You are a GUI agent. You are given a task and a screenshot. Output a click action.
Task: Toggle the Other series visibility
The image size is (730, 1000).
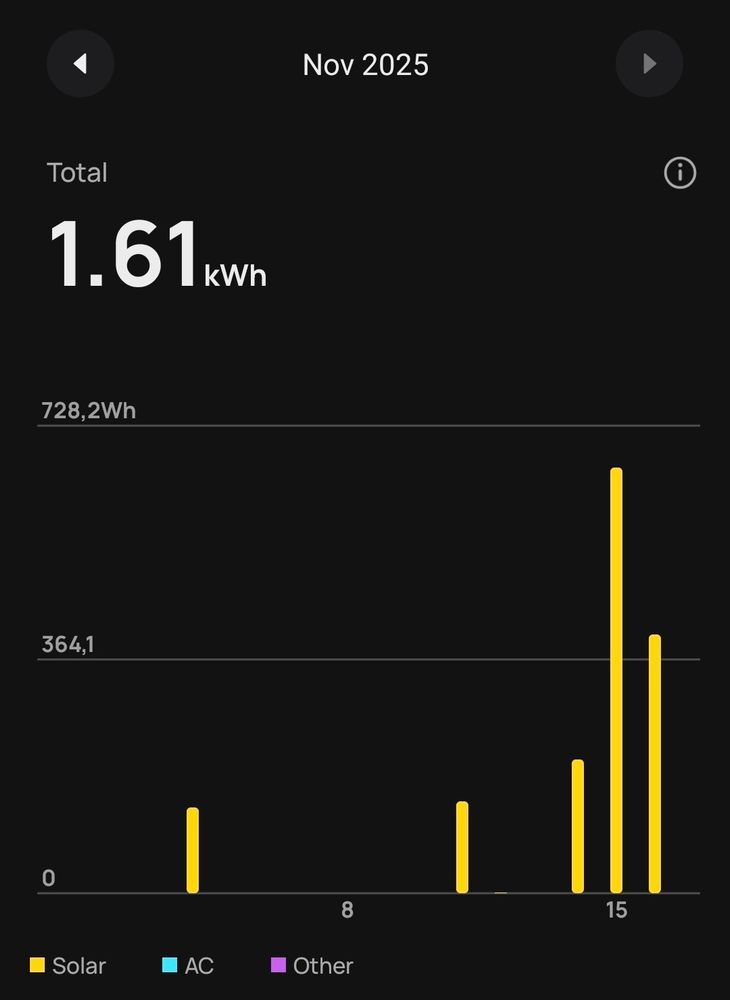(x=310, y=966)
